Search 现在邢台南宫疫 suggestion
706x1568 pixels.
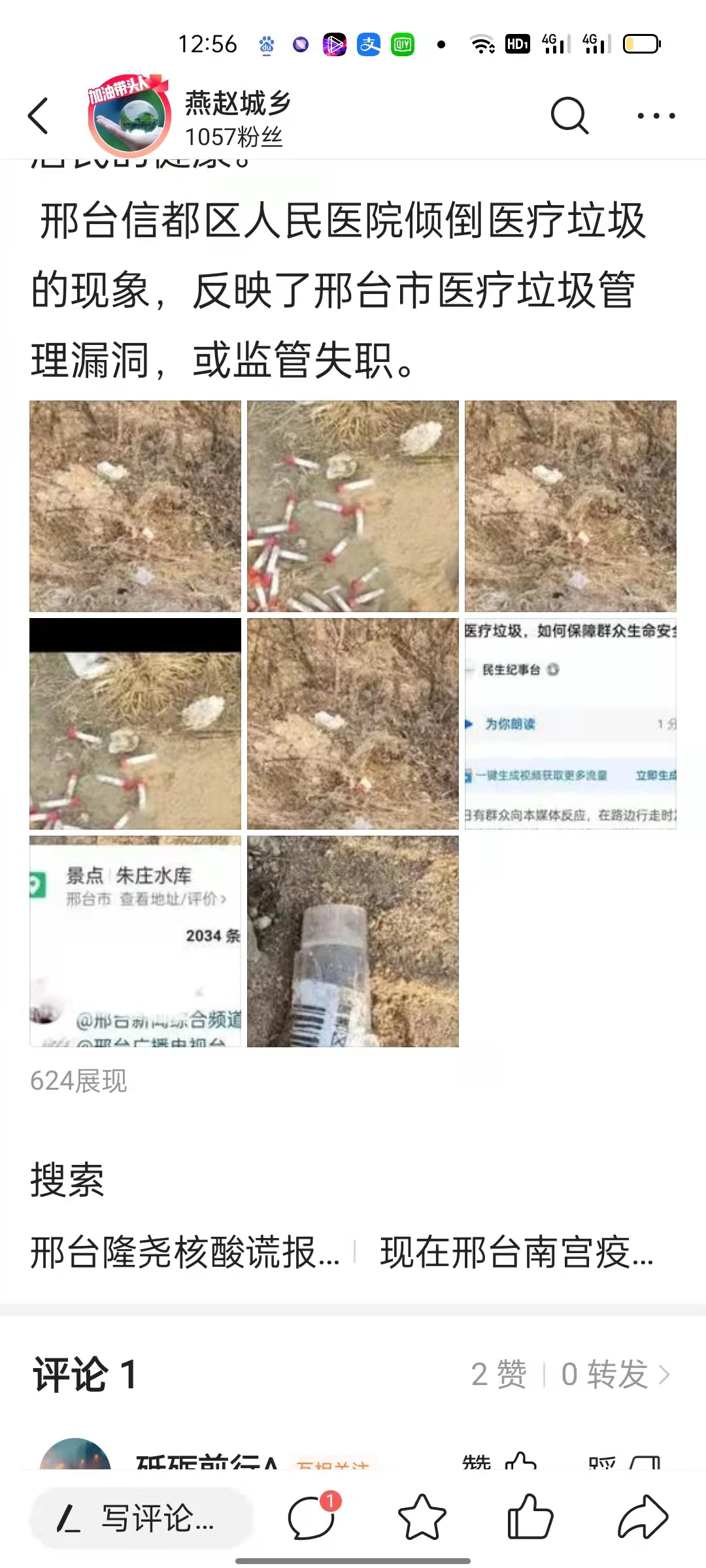(x=516, y=1252)
